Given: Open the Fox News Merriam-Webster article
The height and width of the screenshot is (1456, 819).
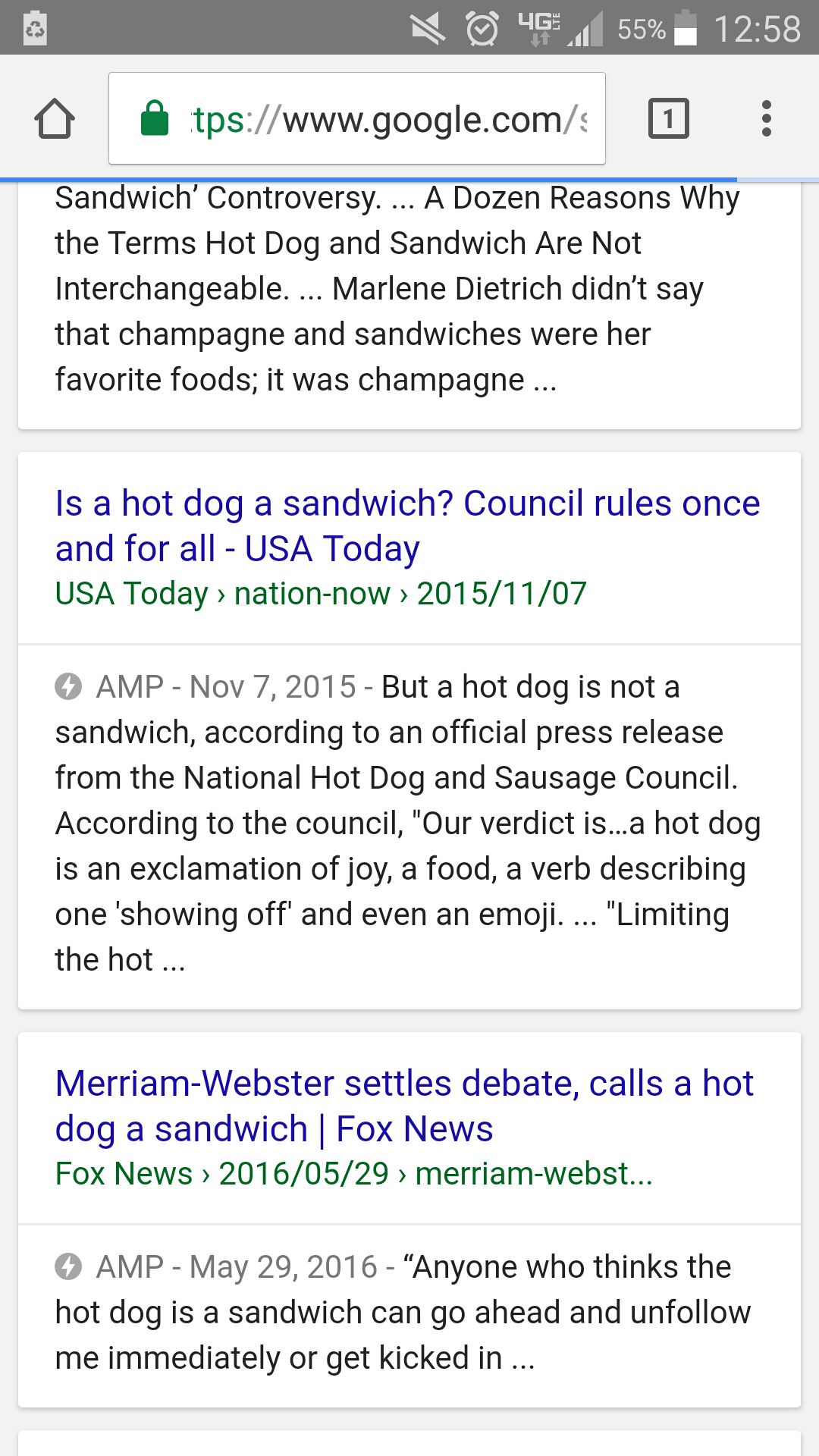Looking at the screenshot, I should (404, 1106).
